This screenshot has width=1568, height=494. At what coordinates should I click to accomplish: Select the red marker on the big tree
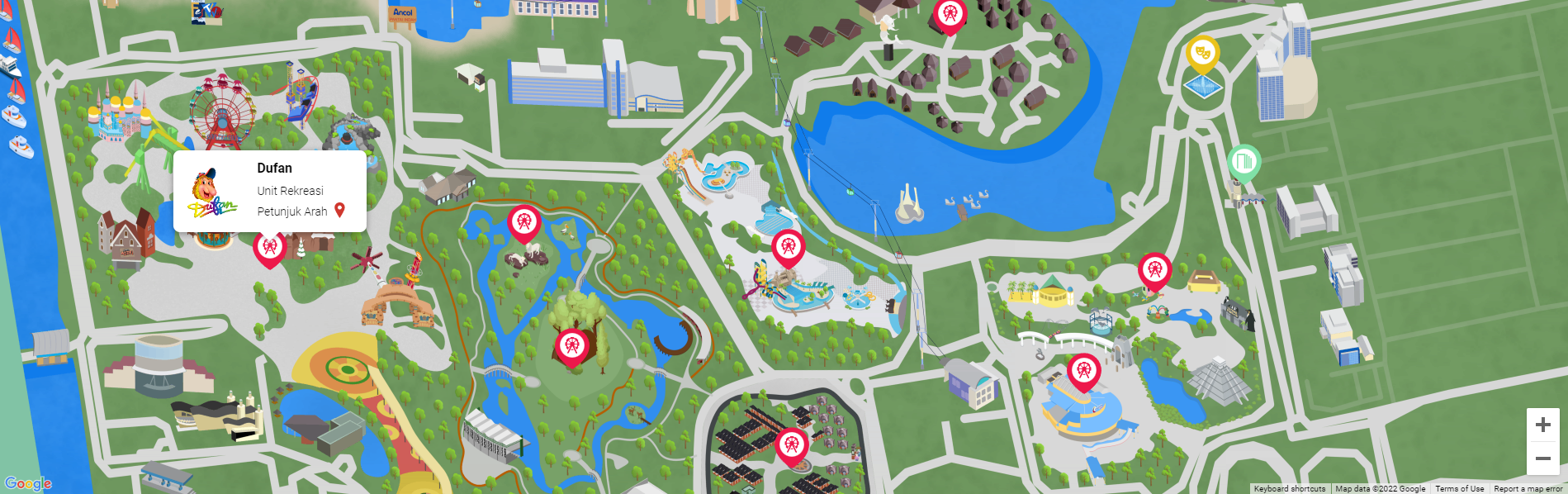[571, 345]
